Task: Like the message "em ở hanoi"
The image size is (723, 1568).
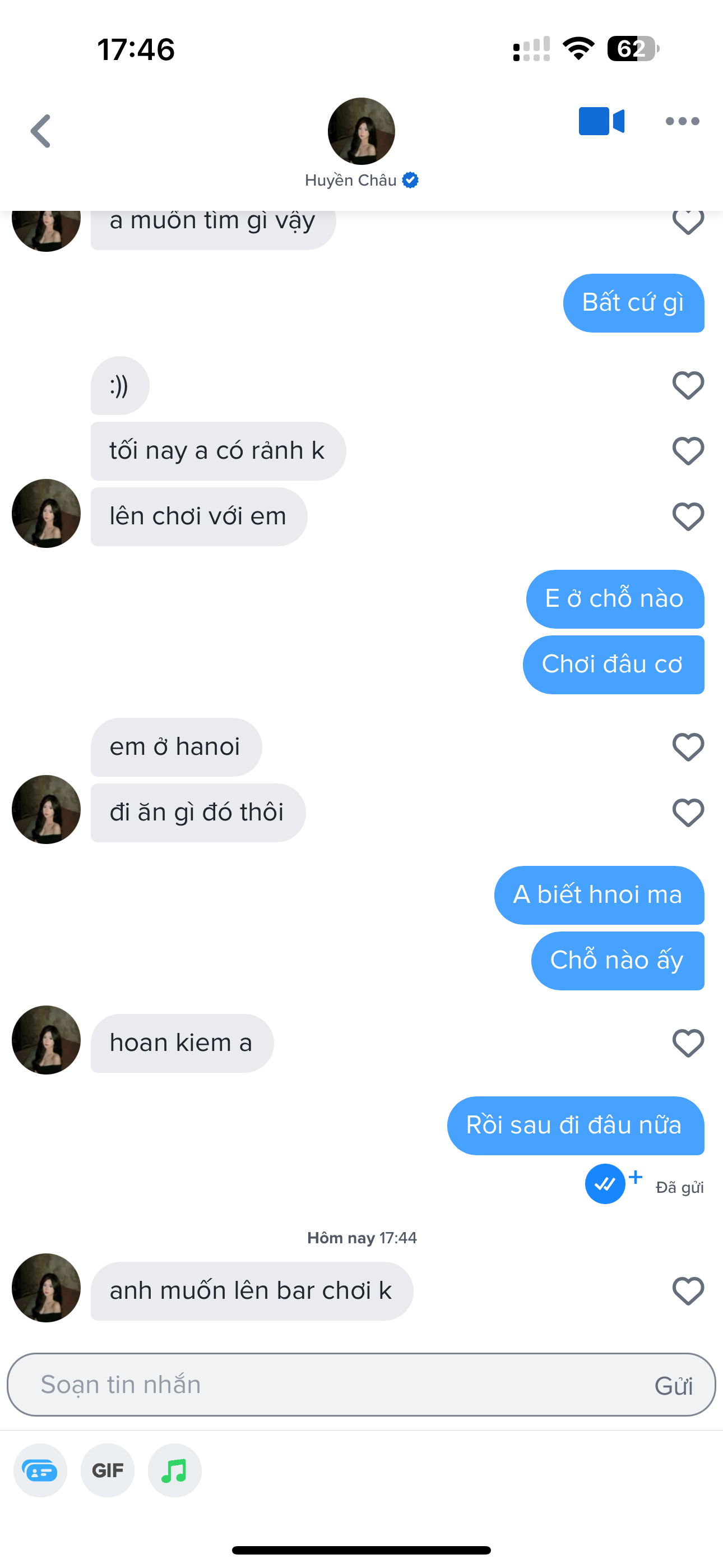Action: pyautogui.click(x=688, y=747)
